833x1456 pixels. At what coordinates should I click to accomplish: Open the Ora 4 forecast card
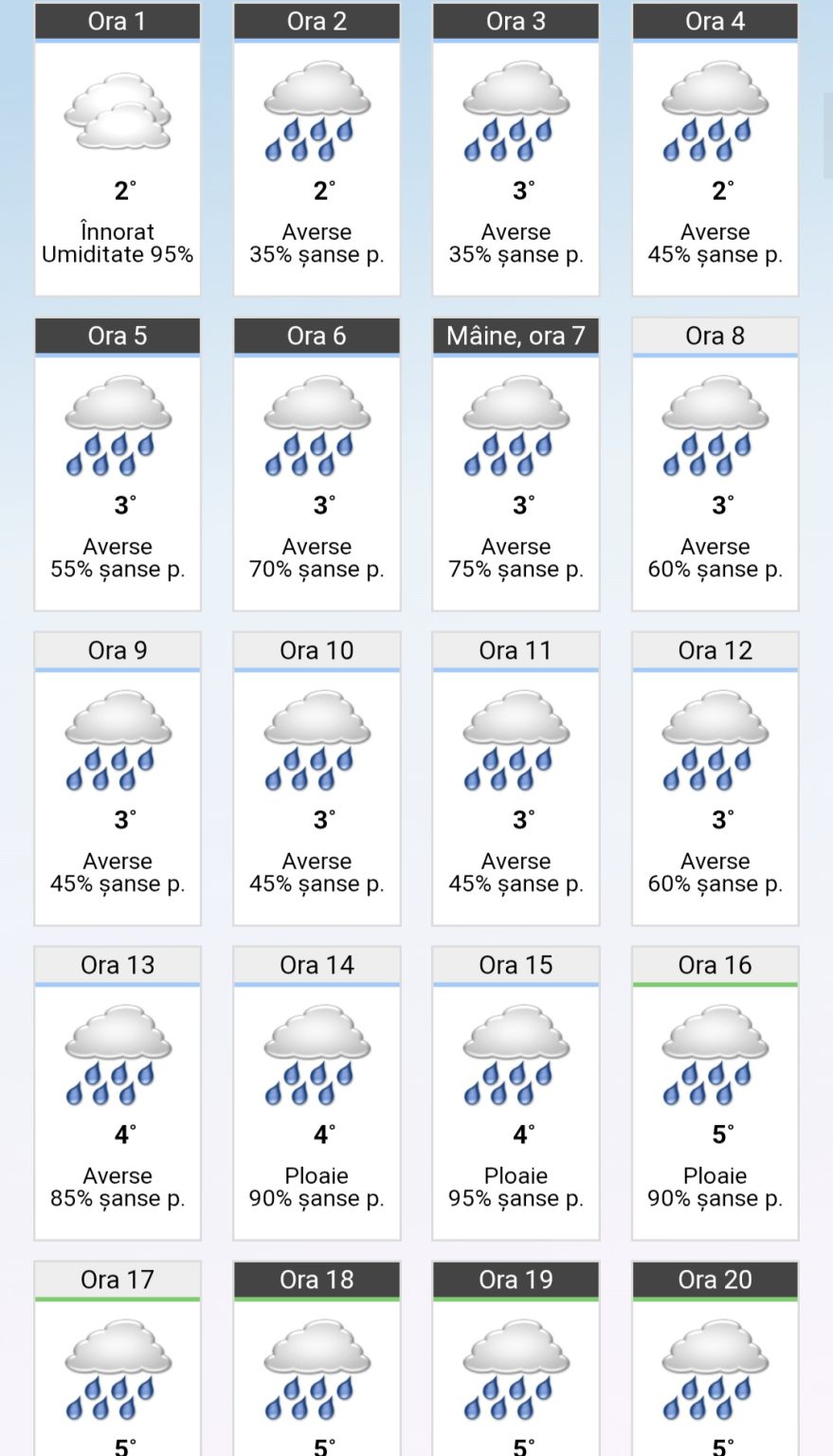[x=715, y=150]
